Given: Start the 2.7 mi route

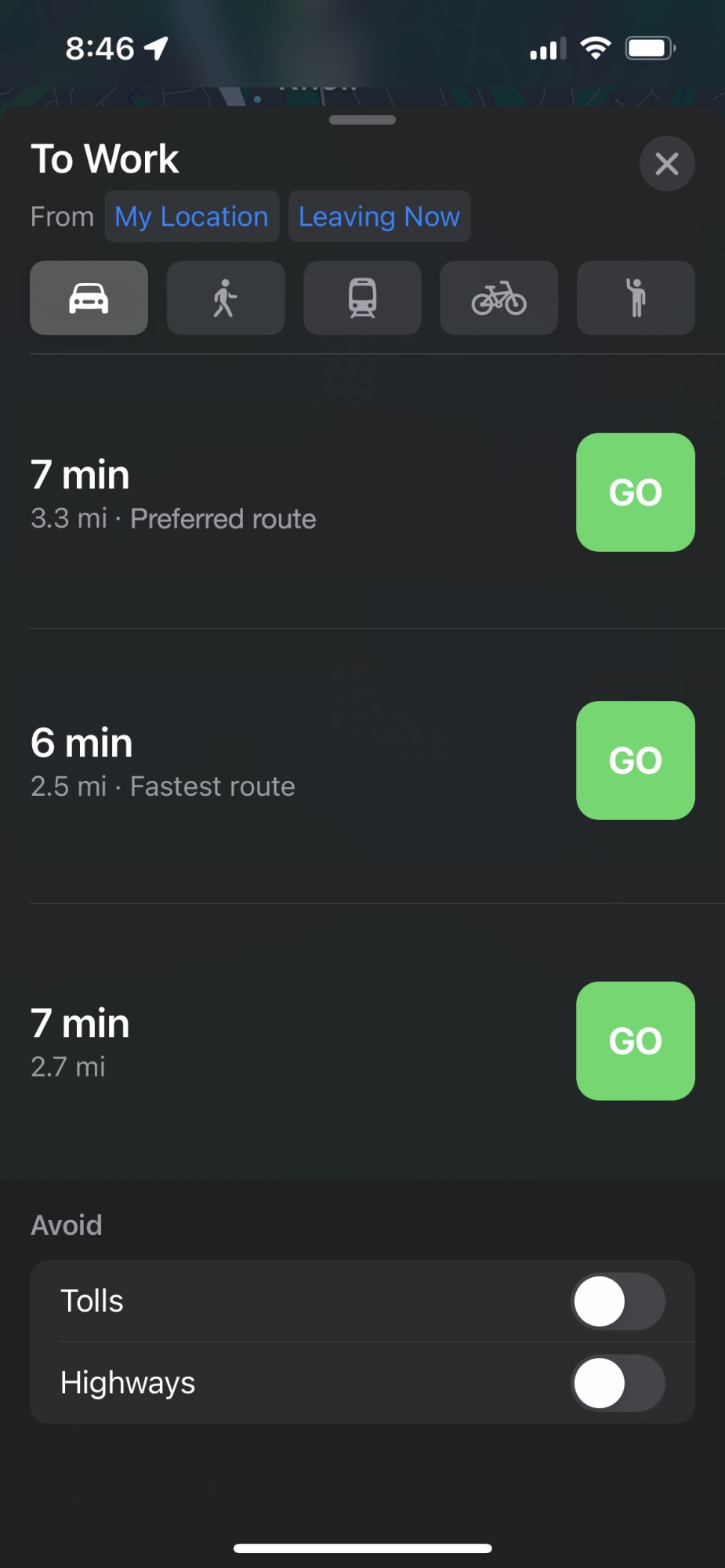Looking at the screenshot, I should click(x=635, y=1041).
